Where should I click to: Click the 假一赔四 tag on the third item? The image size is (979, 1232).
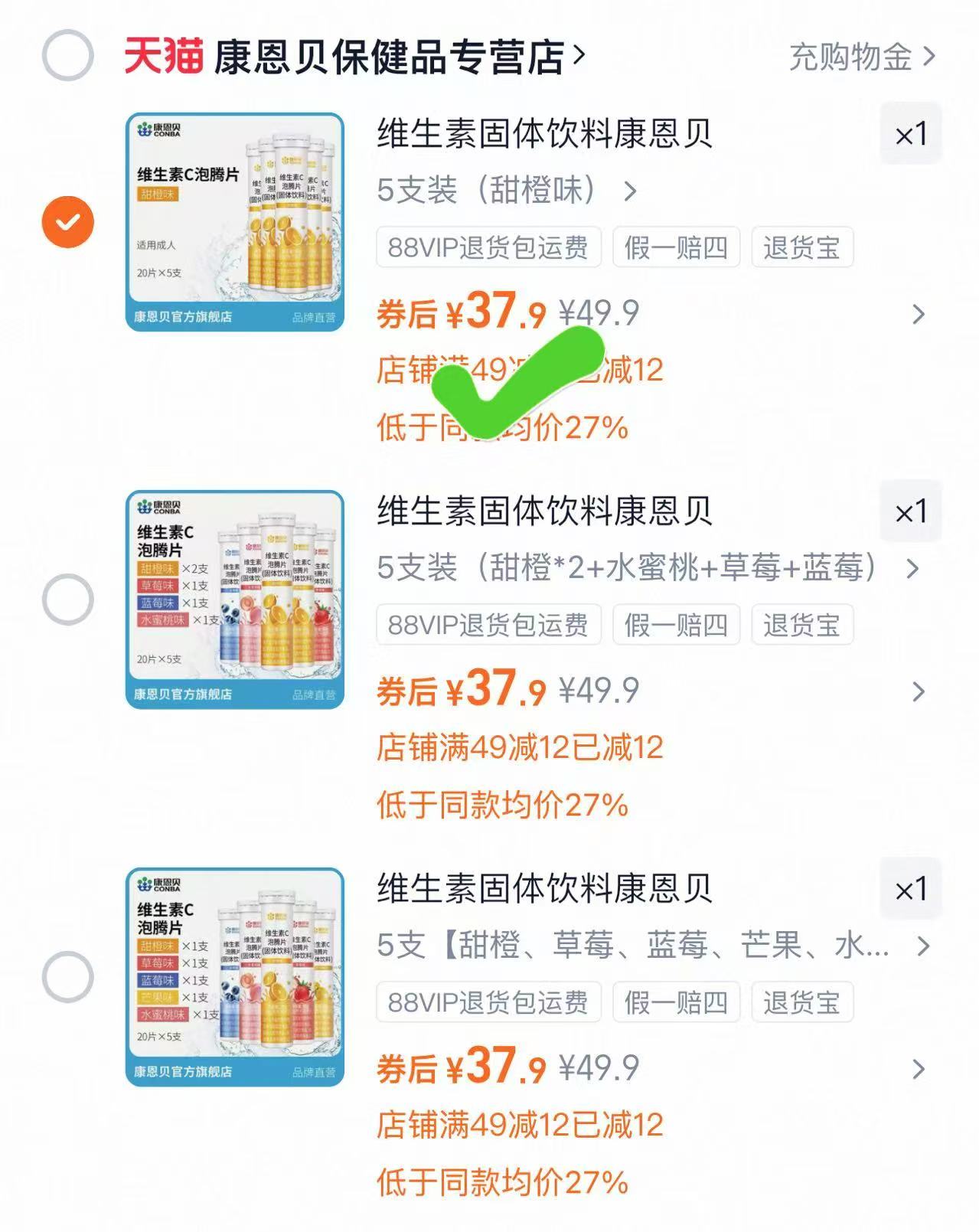click(x=677, y=1002)
